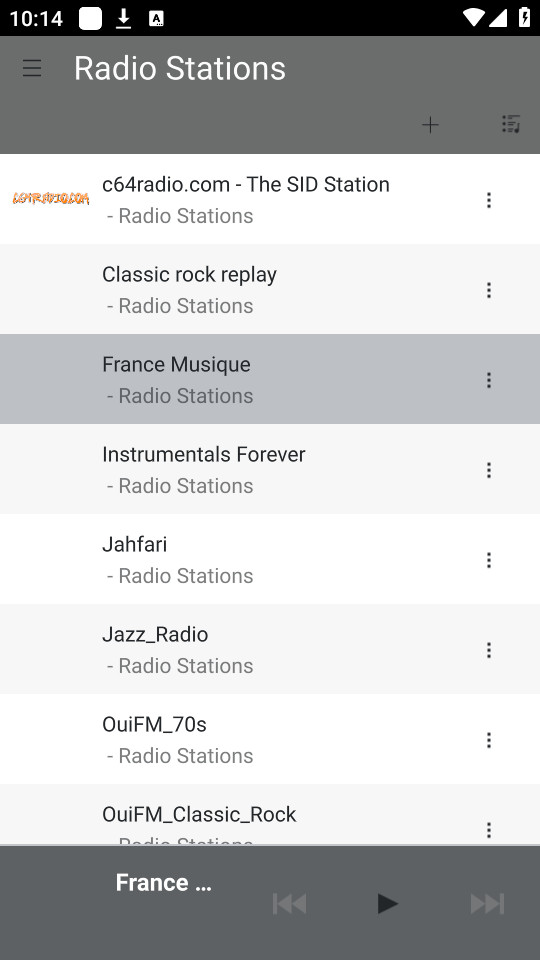Add a new radio station
This screenshot has height=960, width=540.
[x=430, y=125]
